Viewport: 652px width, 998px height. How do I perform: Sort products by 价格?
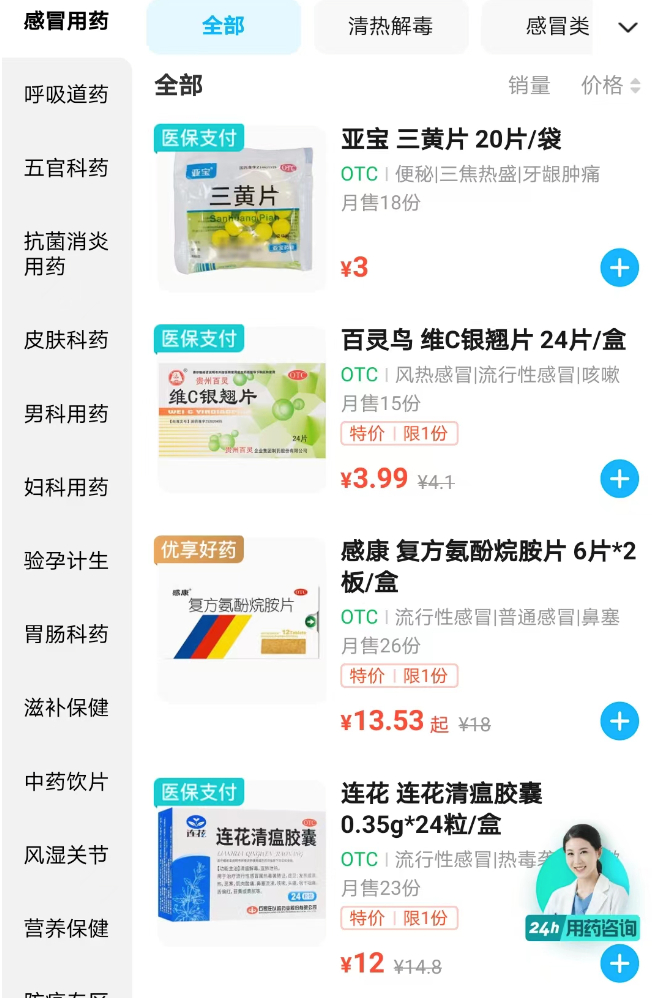pos(610,85)
